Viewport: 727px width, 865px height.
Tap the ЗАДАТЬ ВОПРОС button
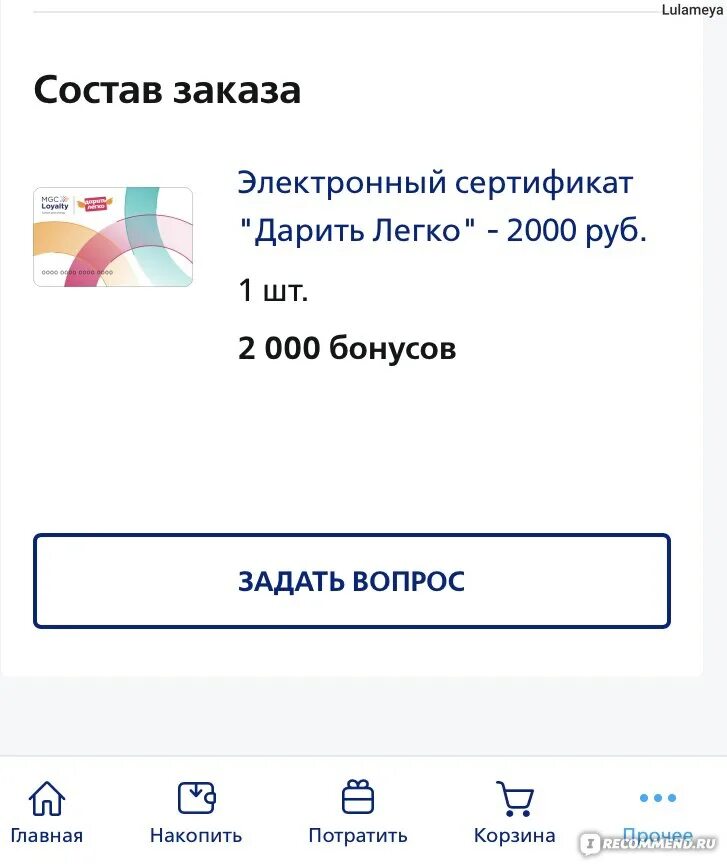coord(352,581)
